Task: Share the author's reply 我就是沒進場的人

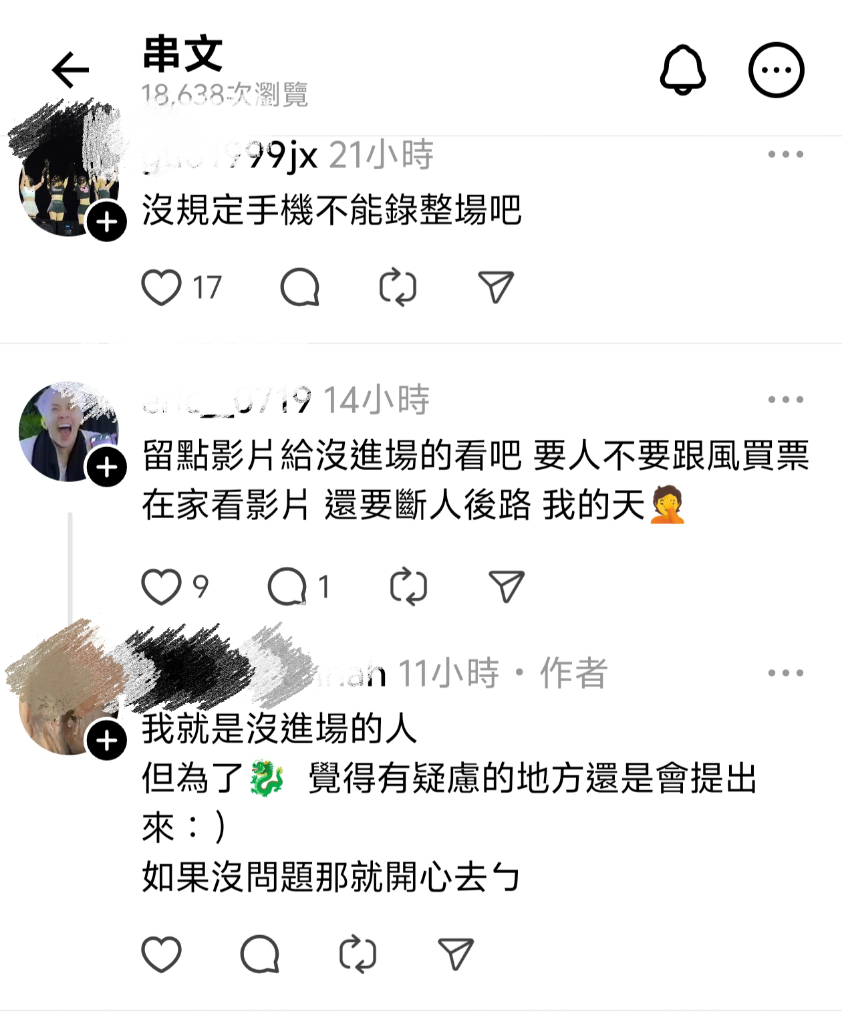Action: [455, 954]
